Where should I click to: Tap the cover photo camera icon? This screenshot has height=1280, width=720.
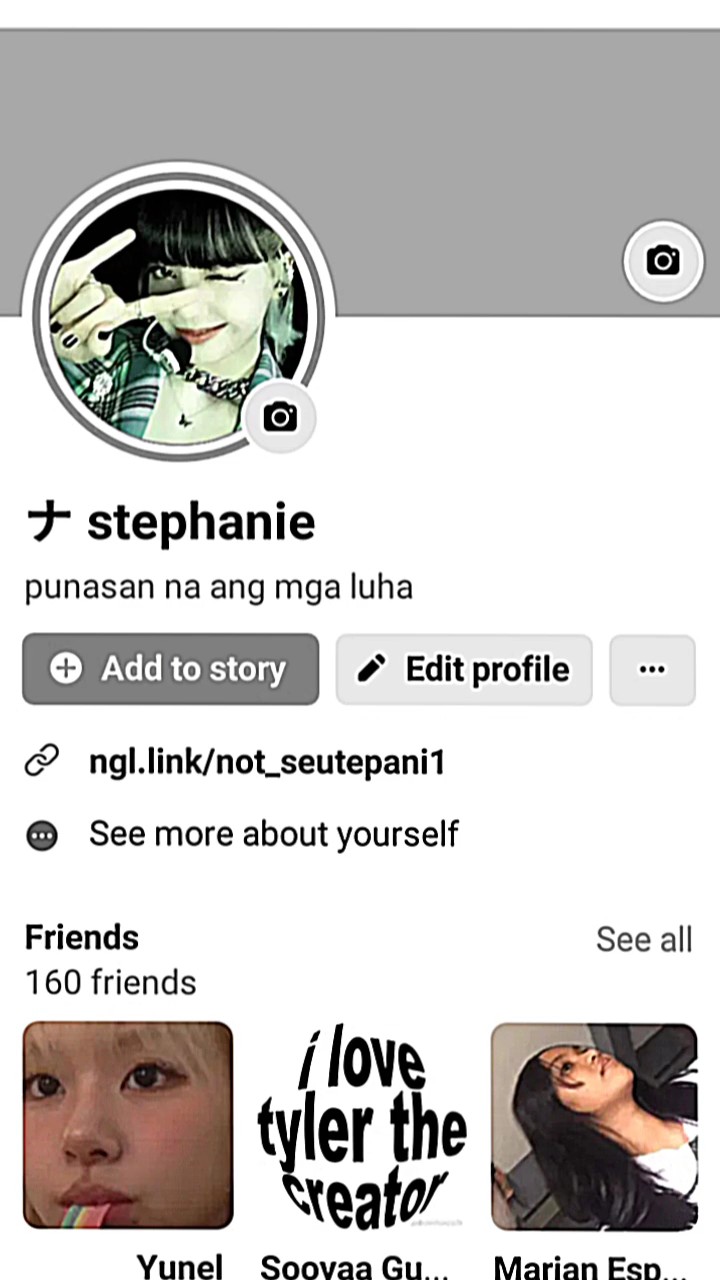tap(663, 261)
